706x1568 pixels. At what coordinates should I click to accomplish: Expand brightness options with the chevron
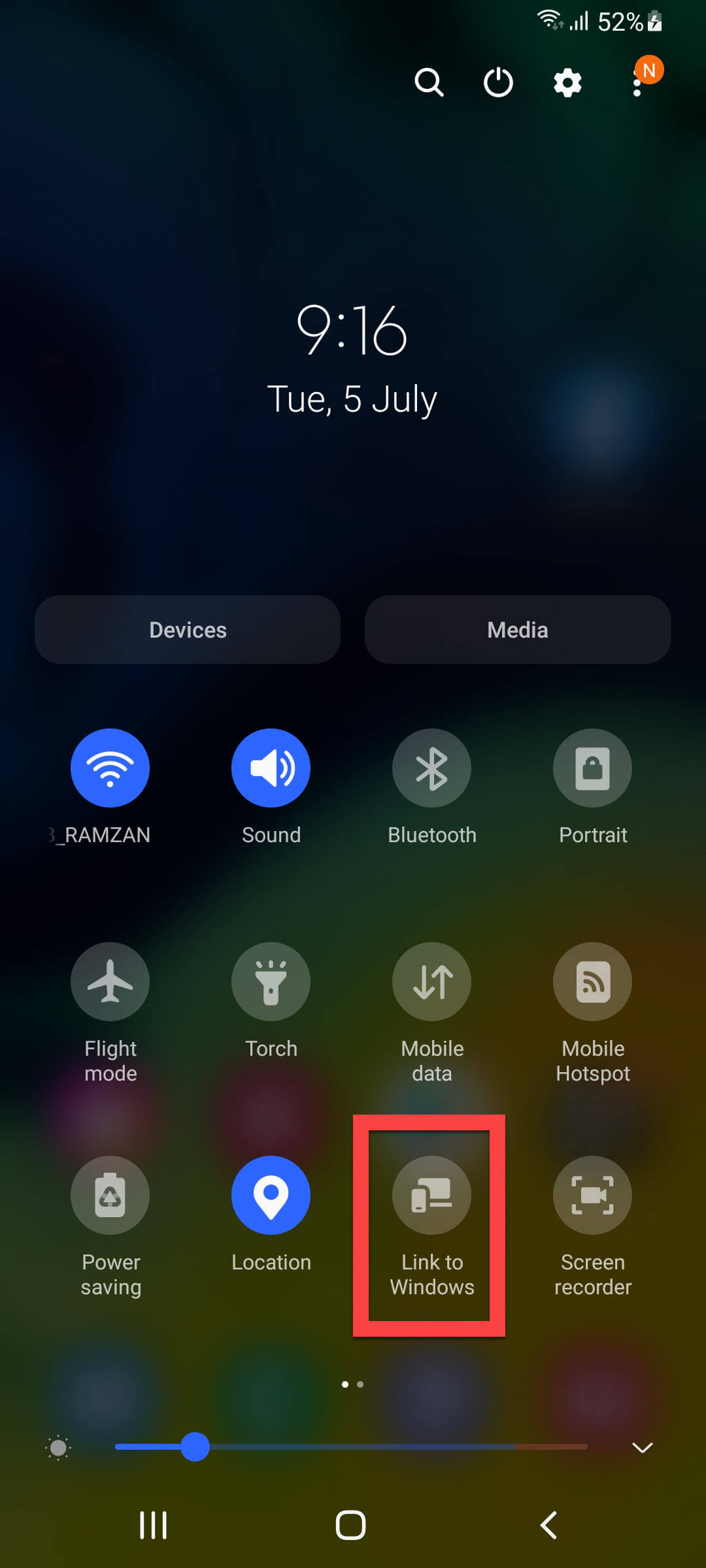tap(643, 1447)
